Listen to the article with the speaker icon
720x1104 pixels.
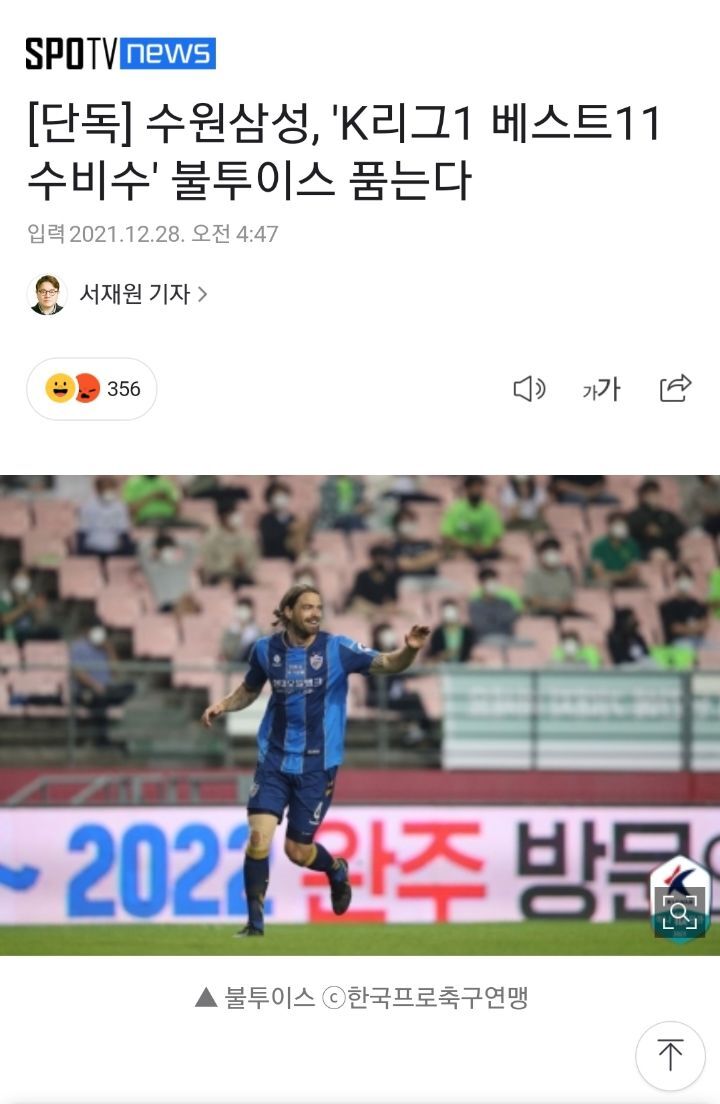[x=529, y=389]
